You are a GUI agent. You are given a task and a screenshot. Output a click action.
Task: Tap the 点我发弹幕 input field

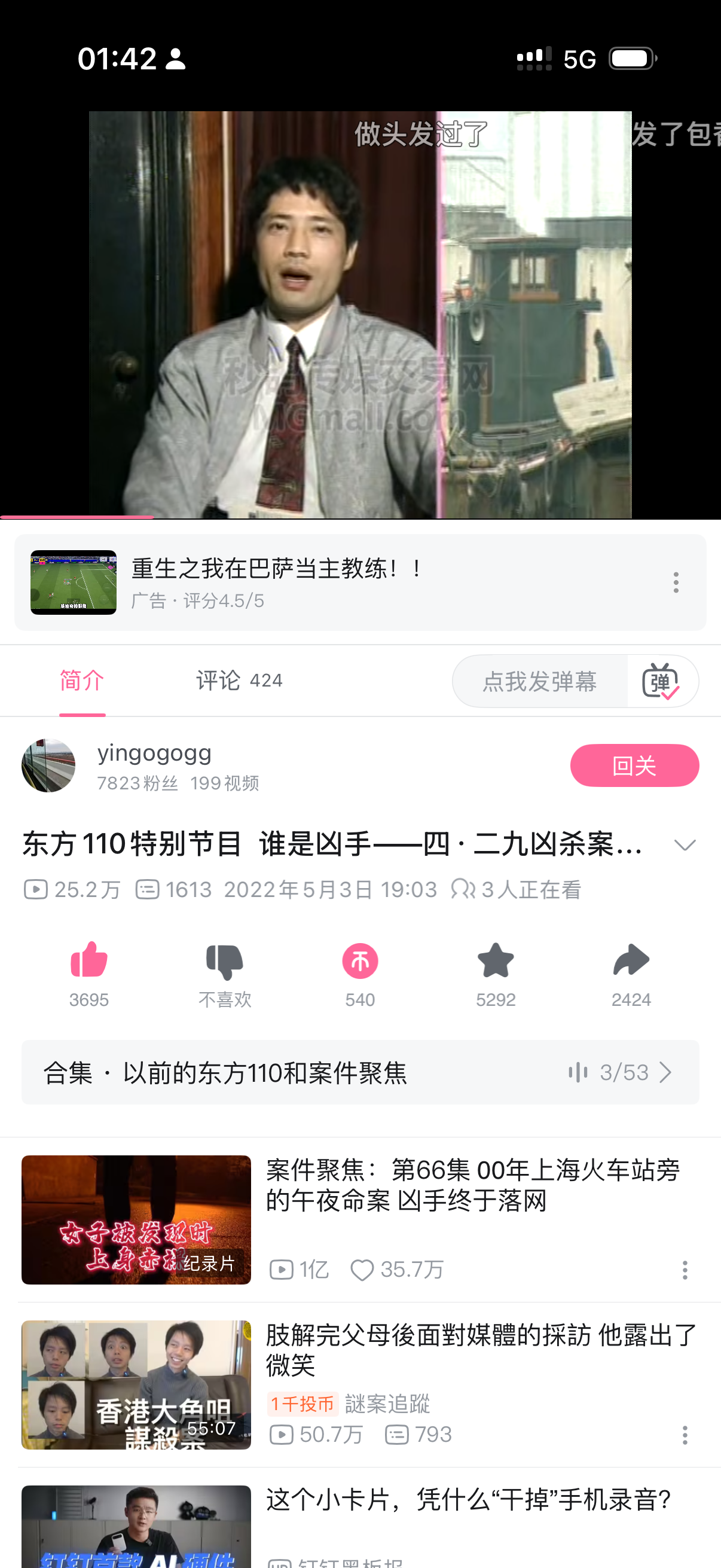click(x=539, y=681)
